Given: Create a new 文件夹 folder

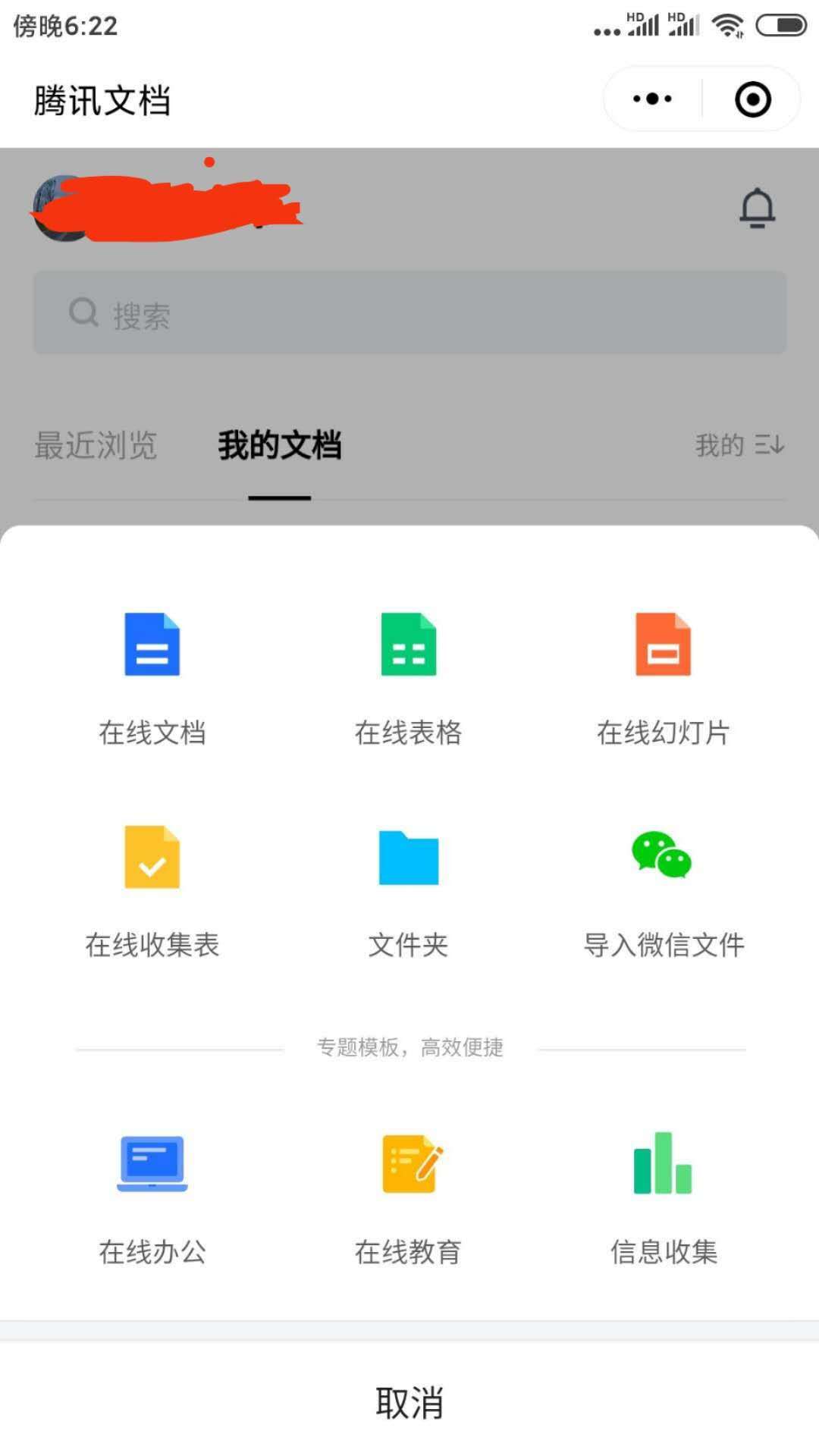Looking at the screenshot, I should tap(408, 887).
